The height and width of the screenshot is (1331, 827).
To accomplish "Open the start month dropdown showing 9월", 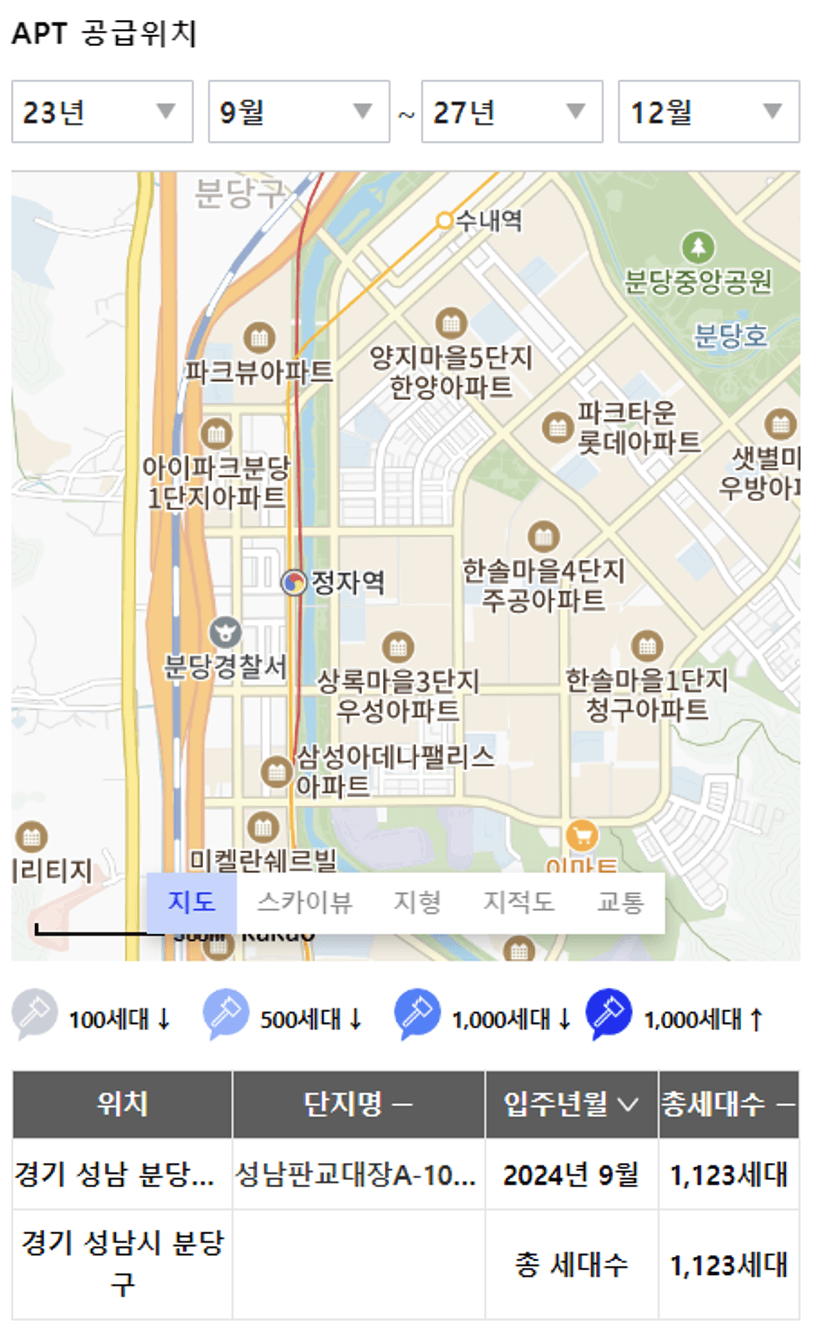I will pyautogui.click(x=299, y=112).
